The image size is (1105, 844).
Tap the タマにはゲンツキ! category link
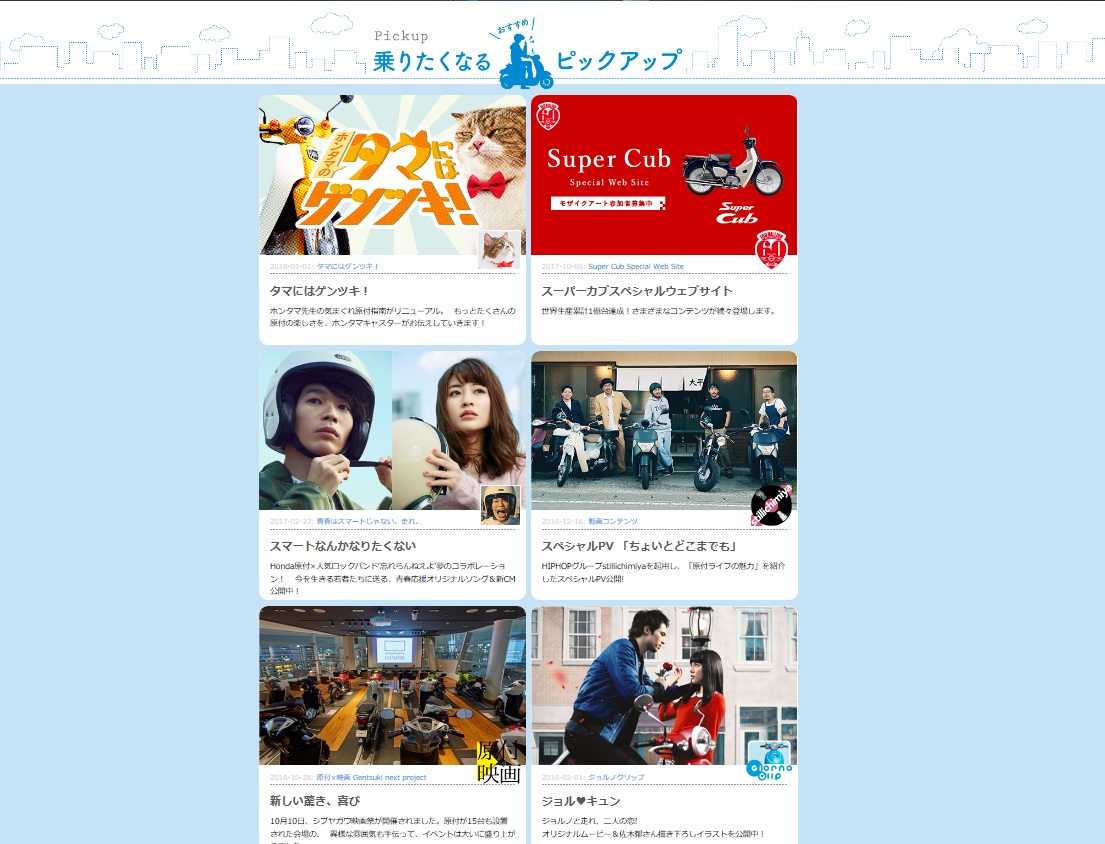348,267
